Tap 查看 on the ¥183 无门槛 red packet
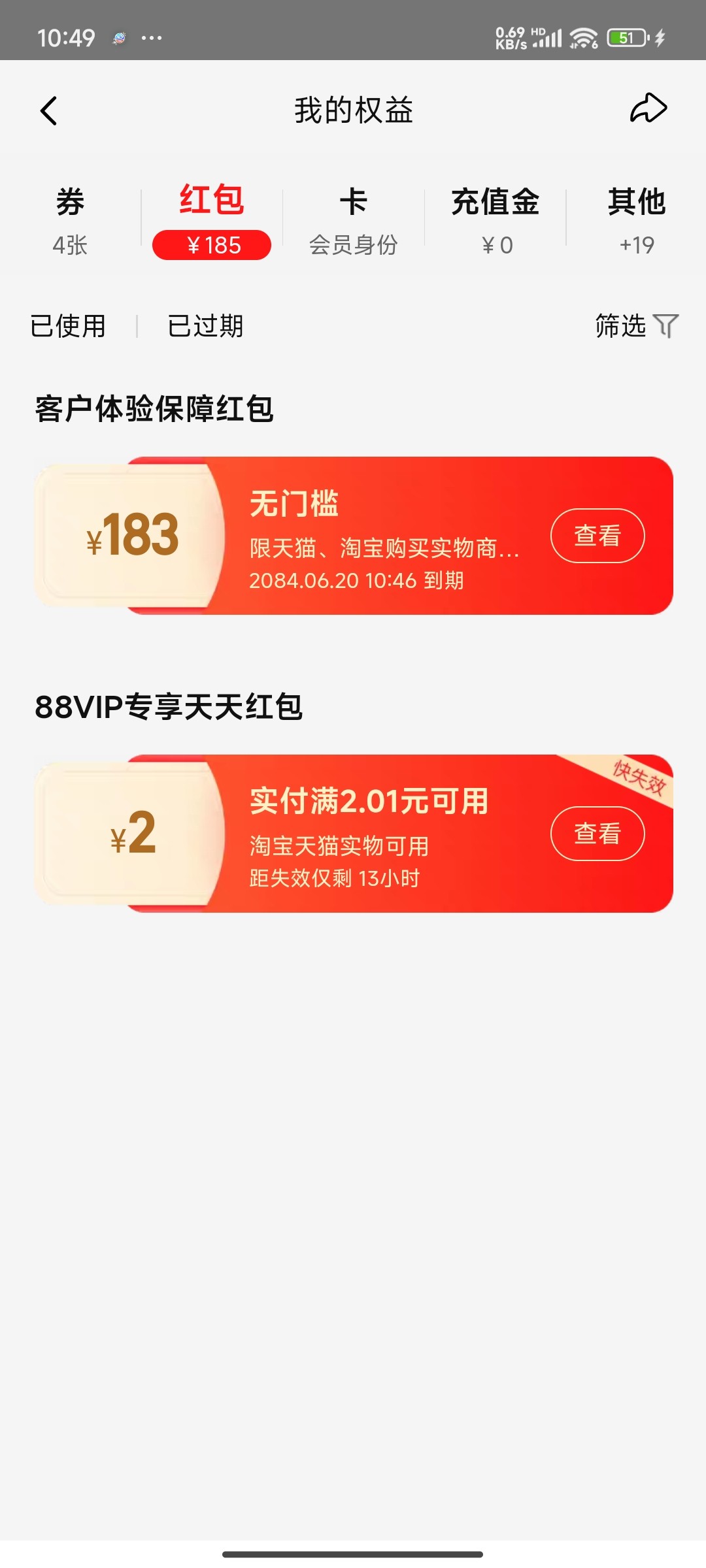This screenshot has height=1568, width=706. (x=597, y=536)
